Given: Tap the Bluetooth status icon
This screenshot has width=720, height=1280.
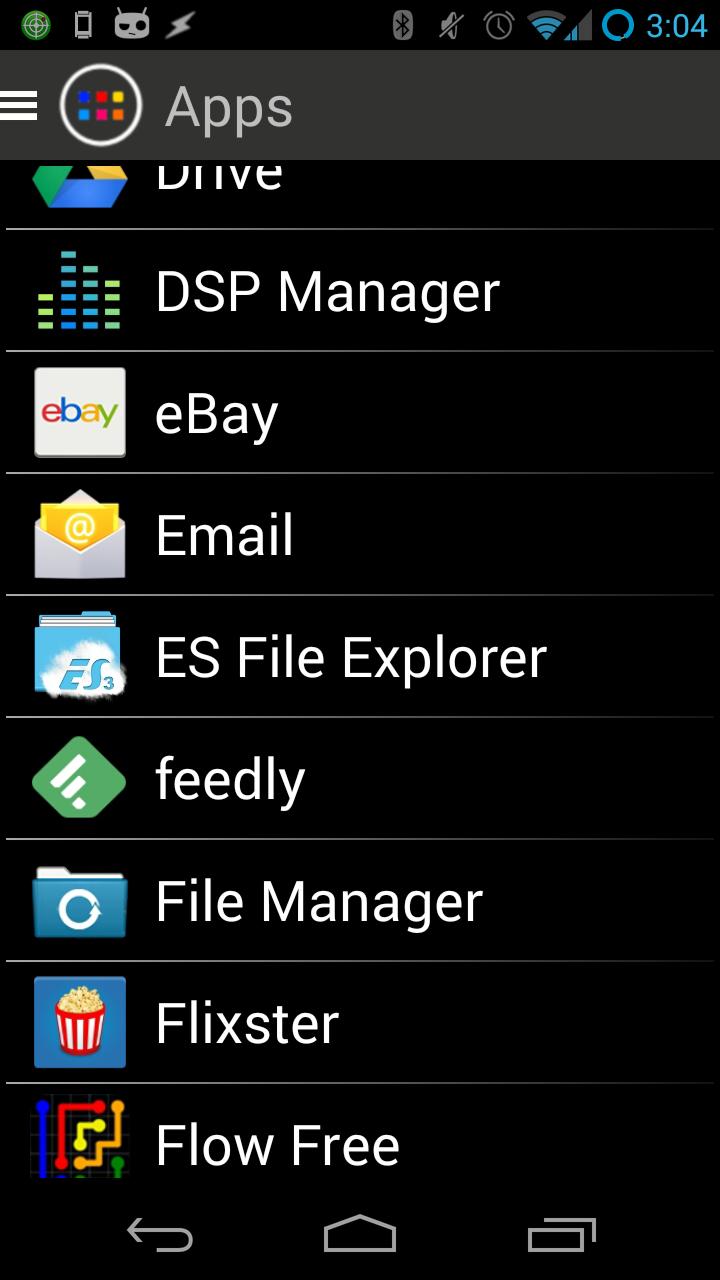Looking at the screenshot, I should click(x=404, y=25).
